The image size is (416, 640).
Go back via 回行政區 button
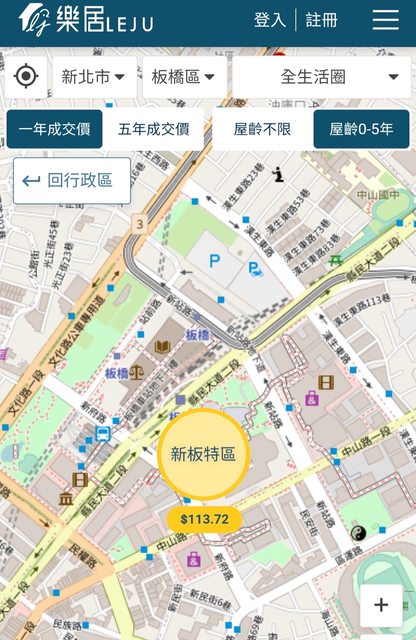pos(72,180)
